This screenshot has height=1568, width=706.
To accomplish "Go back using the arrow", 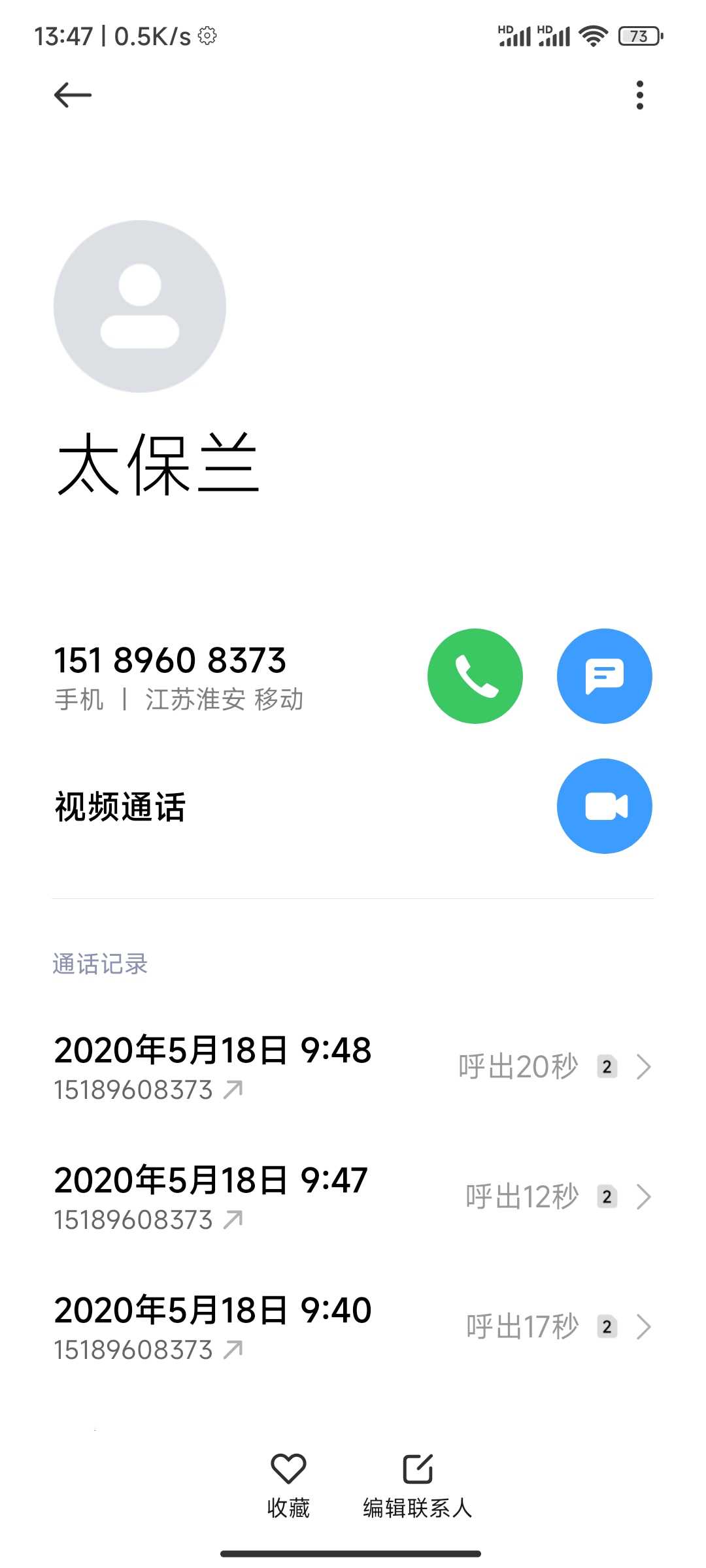I will point(73,95).
